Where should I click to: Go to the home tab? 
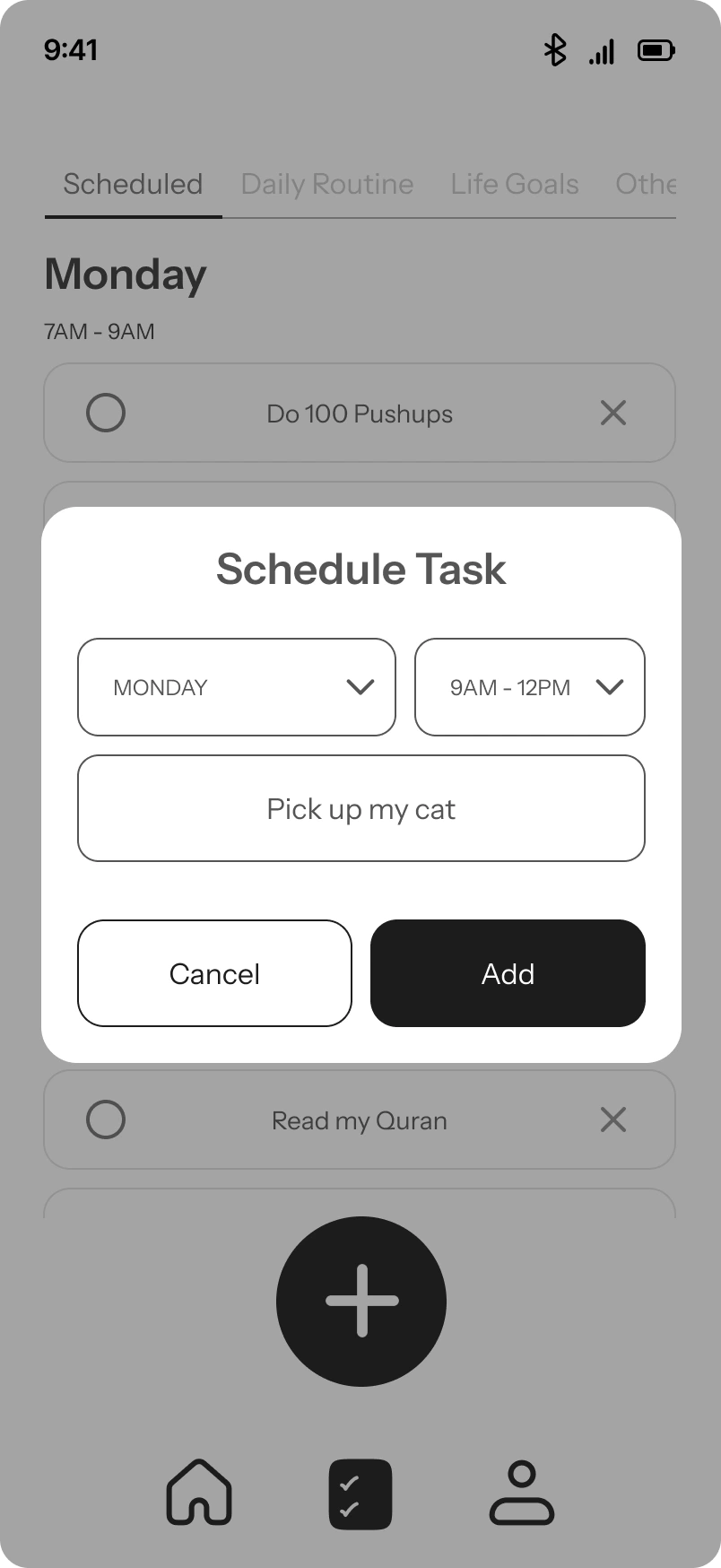click(x=199, y=1493)
